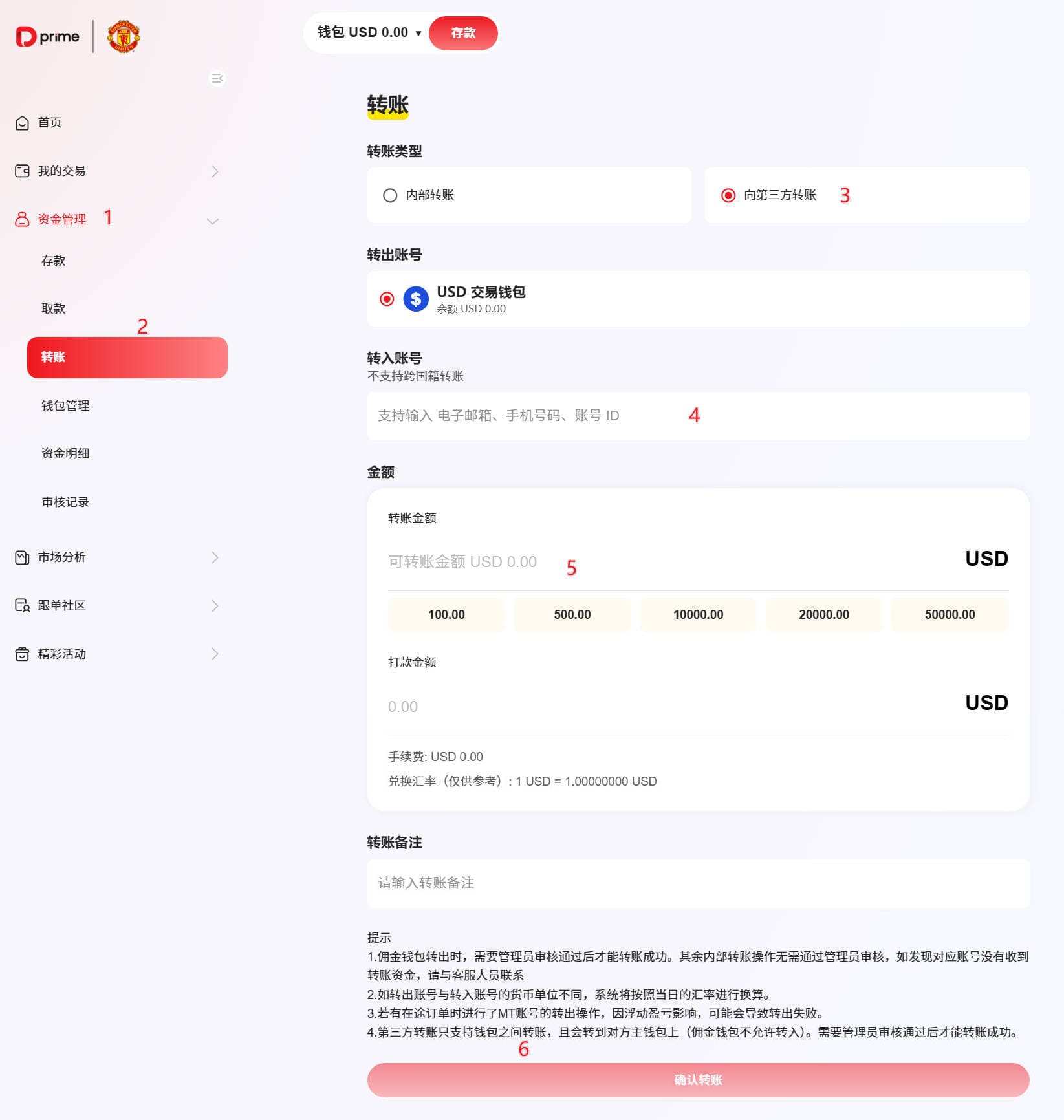Image resolution: width=1064 pixels, height=1120 pixels.
Task: Collapse the sidebar menu icon
Action: 217,78
